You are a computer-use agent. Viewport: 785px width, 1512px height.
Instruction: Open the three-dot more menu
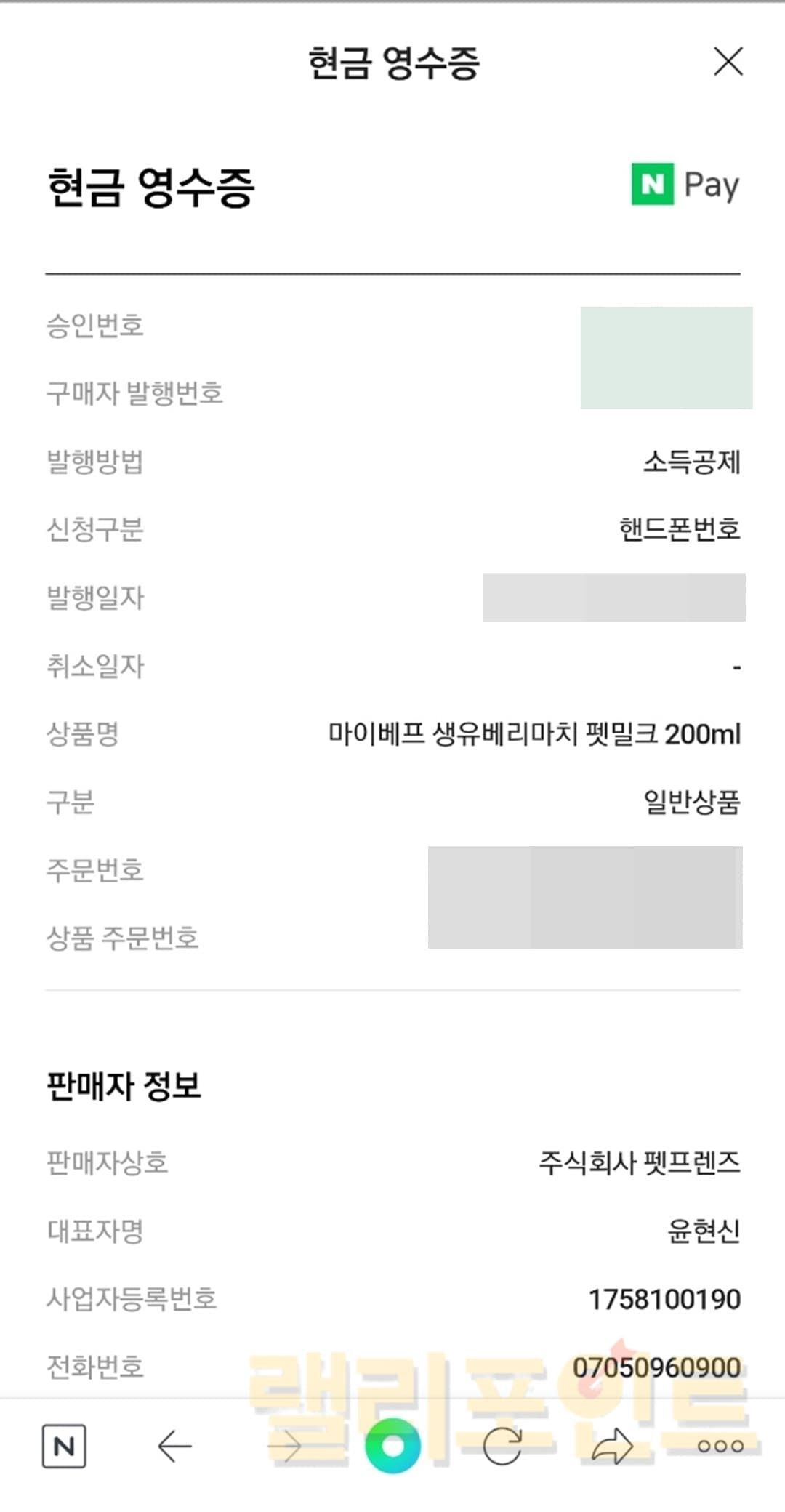(720, 1446)
